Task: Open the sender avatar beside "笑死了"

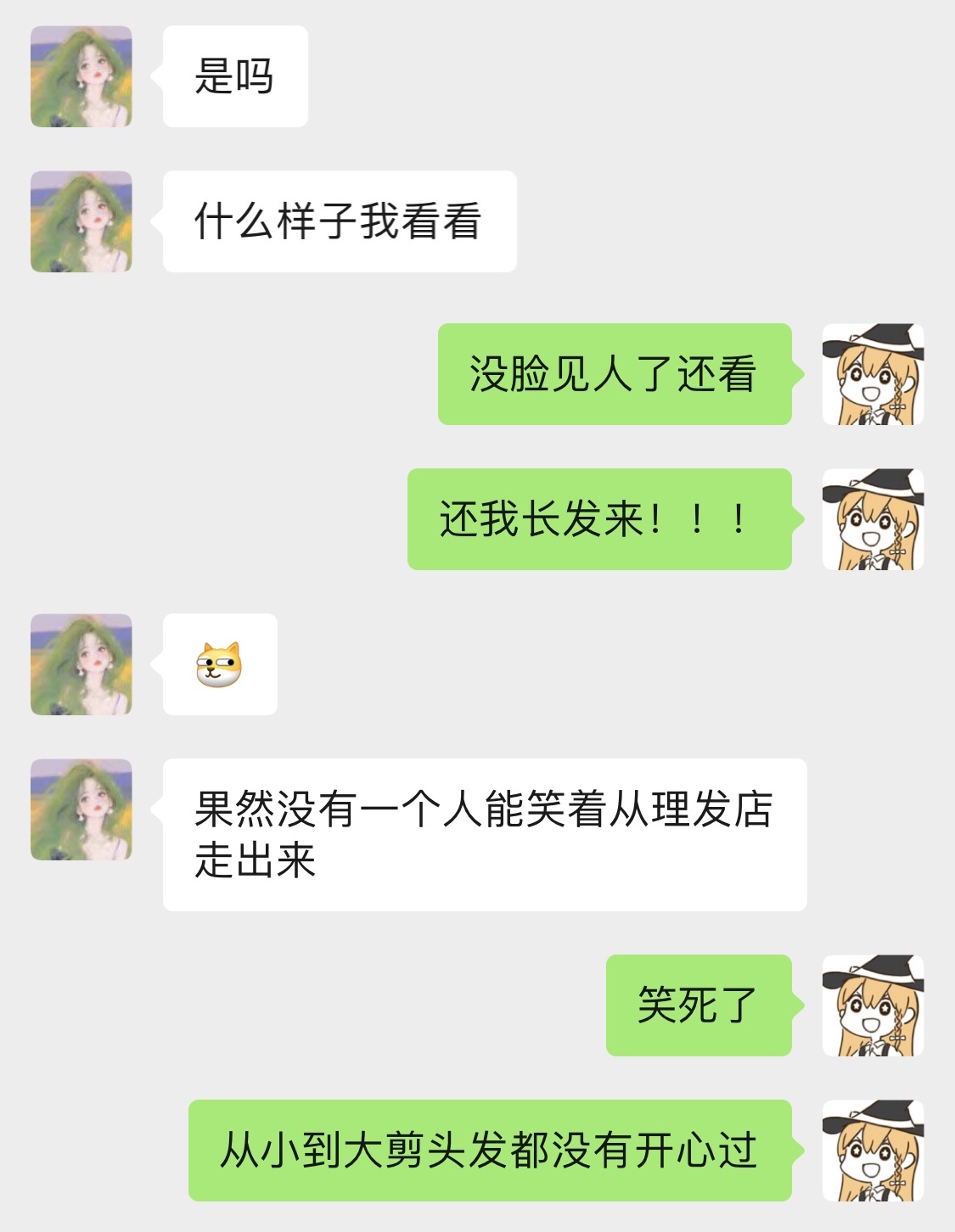Action: (873, 1005)
